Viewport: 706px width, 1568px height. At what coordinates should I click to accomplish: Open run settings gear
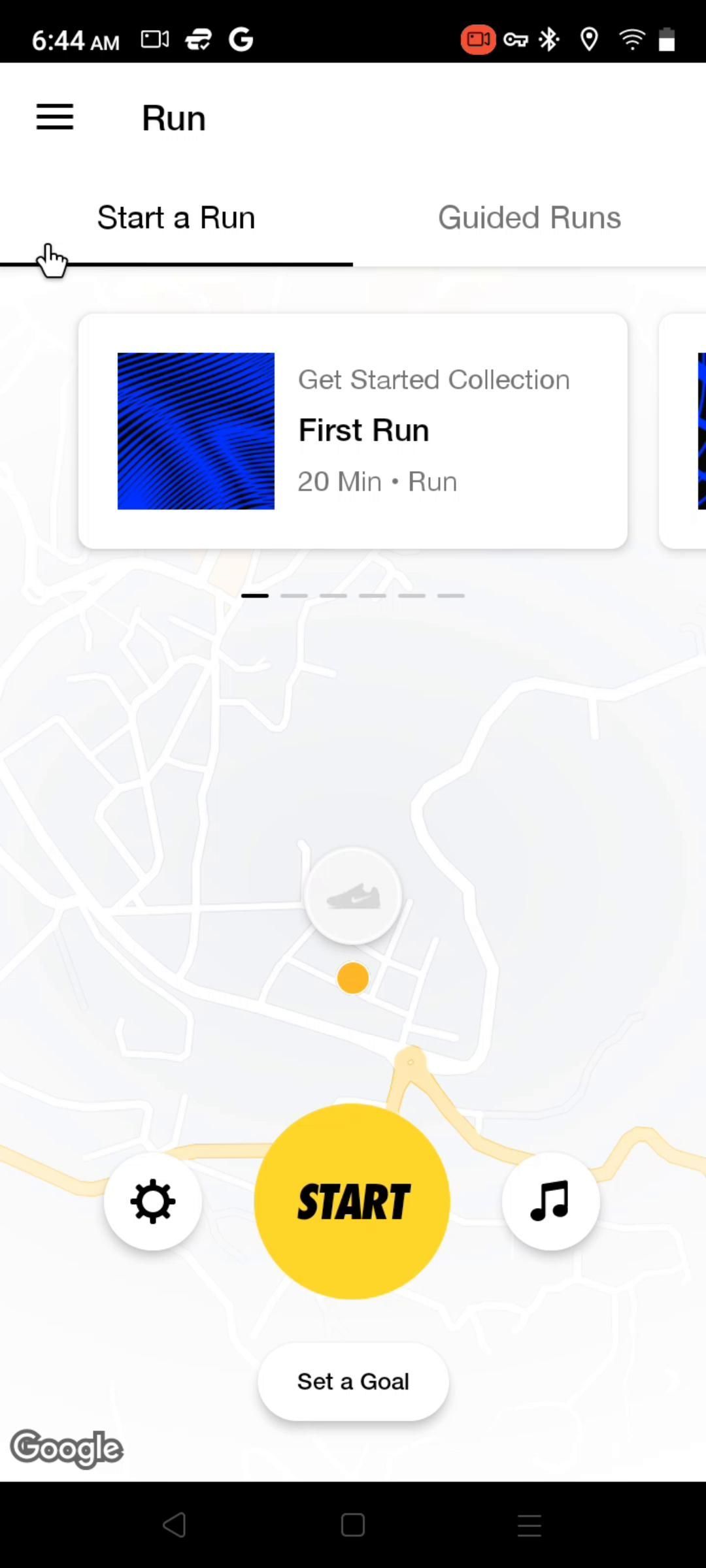153,1201
